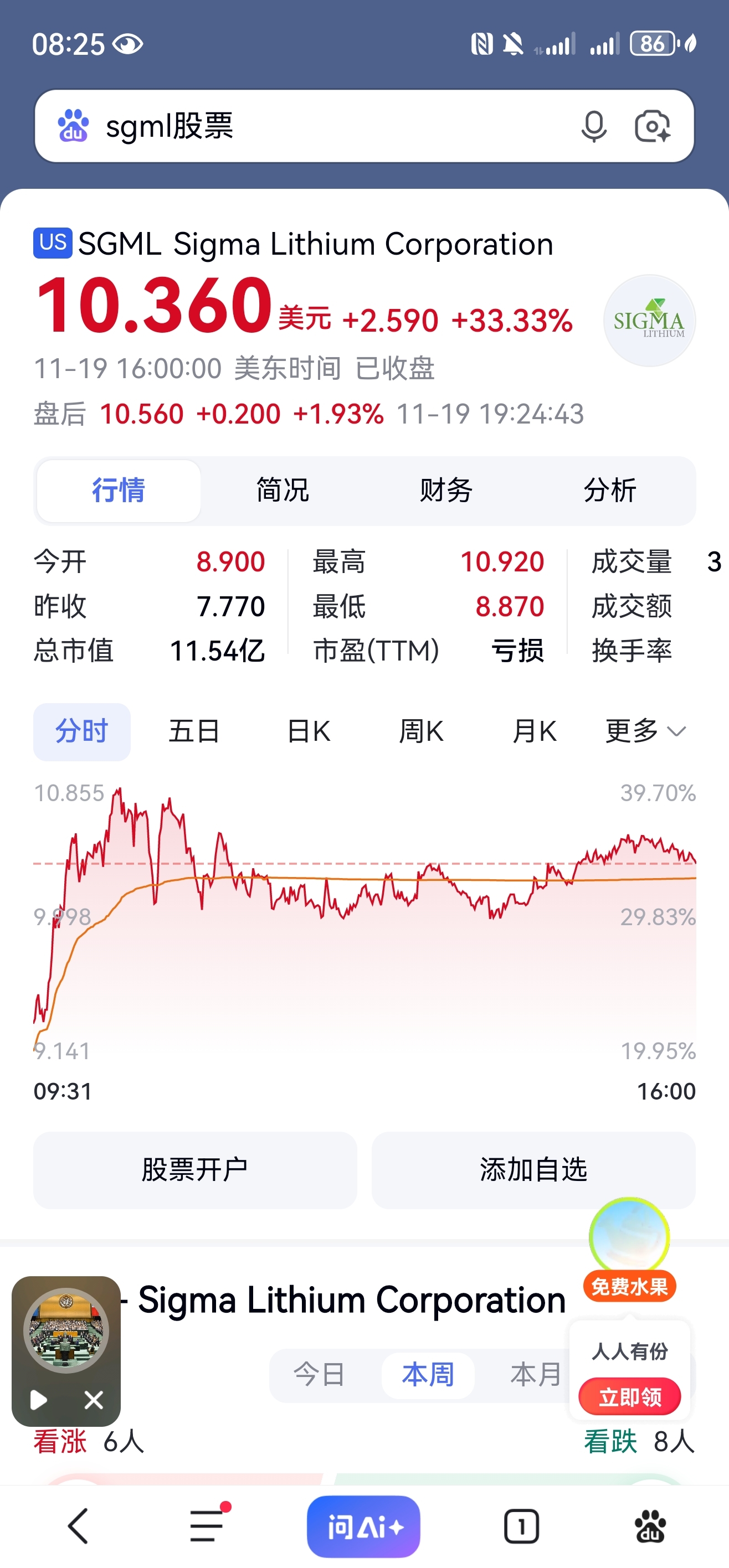
Task: Open the 问AI assistant
Action: pos(363,1526)
